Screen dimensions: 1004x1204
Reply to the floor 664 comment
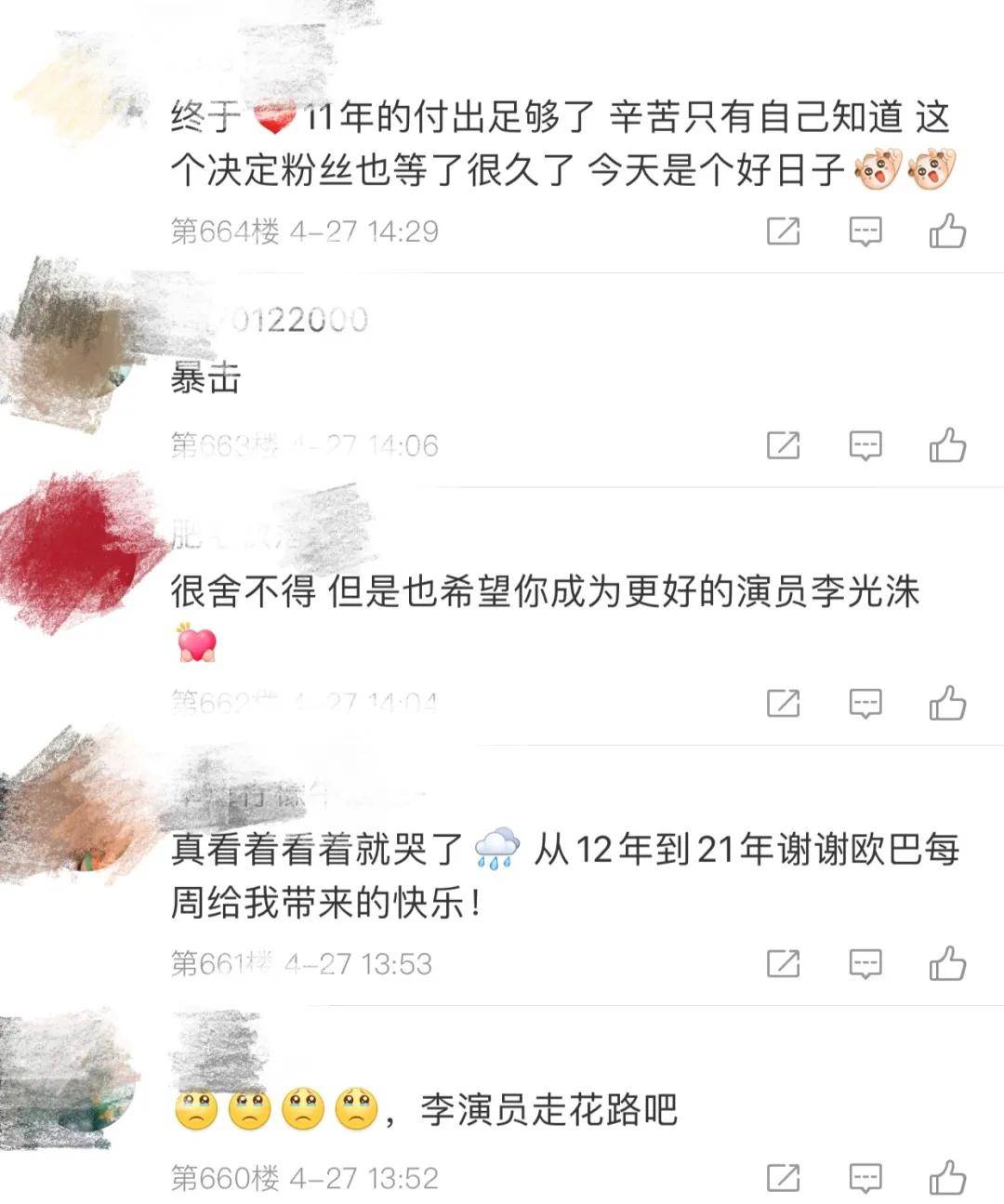coord(865,231)
